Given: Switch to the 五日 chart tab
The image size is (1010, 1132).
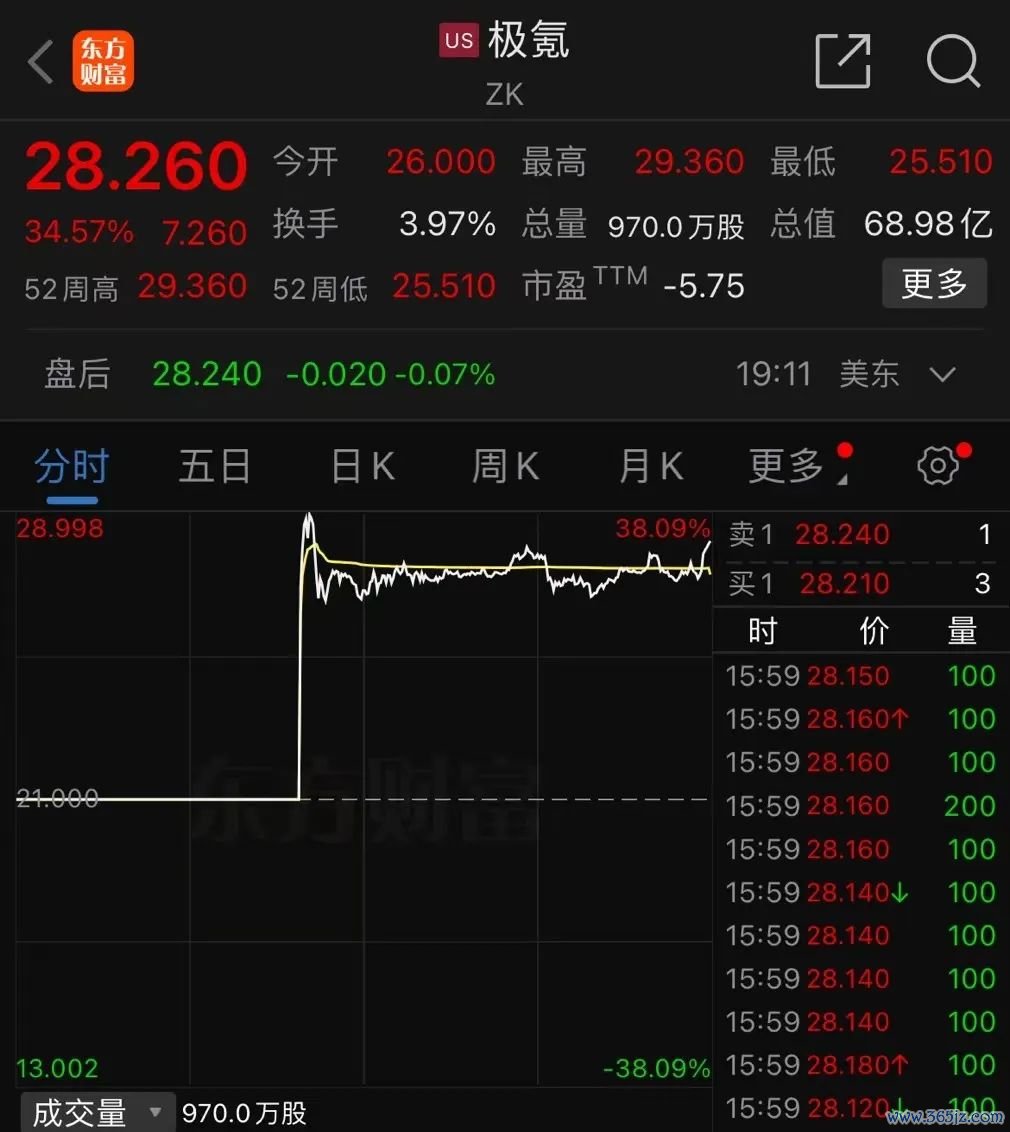Looking at the screenshot, I should pyautogui.click(x=214, y=467).
